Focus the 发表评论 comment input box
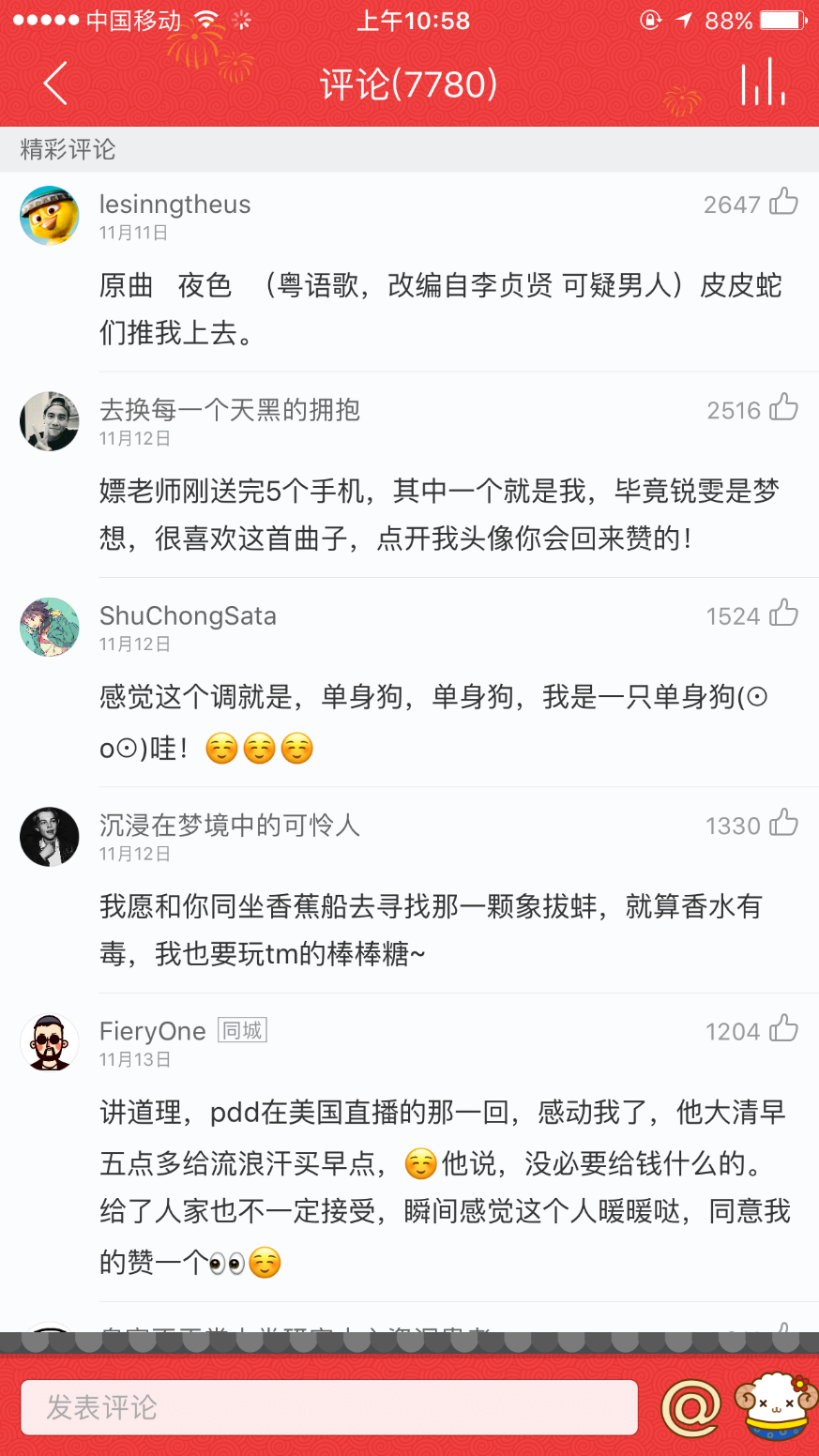 [329, 1407]
